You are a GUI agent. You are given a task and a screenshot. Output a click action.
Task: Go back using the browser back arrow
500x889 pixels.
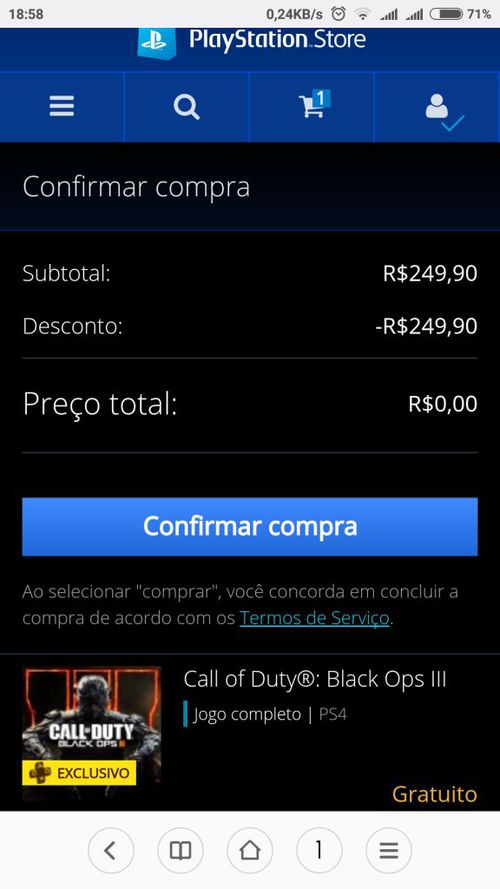[111, 850]
